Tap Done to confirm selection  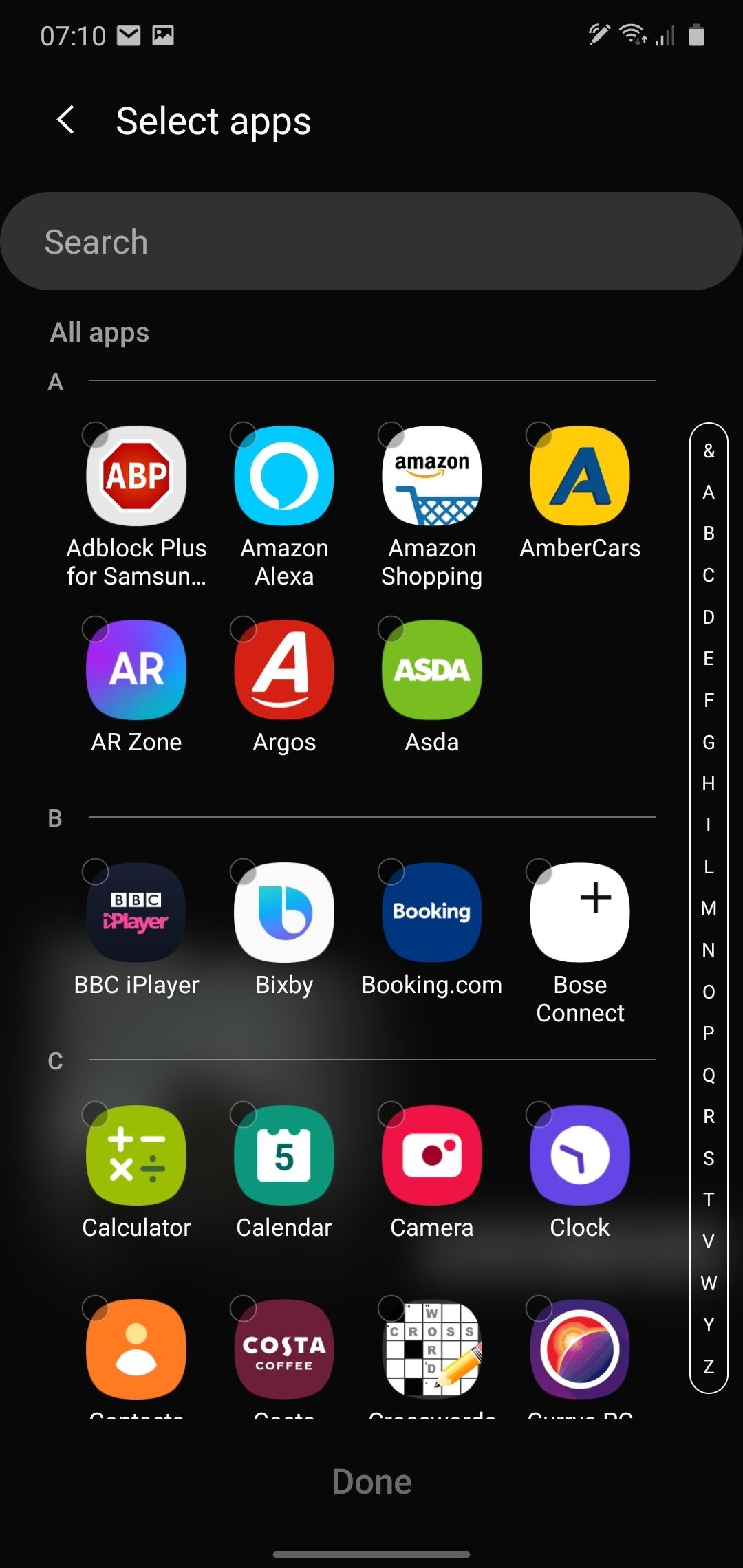click(x=371, y=1482)
